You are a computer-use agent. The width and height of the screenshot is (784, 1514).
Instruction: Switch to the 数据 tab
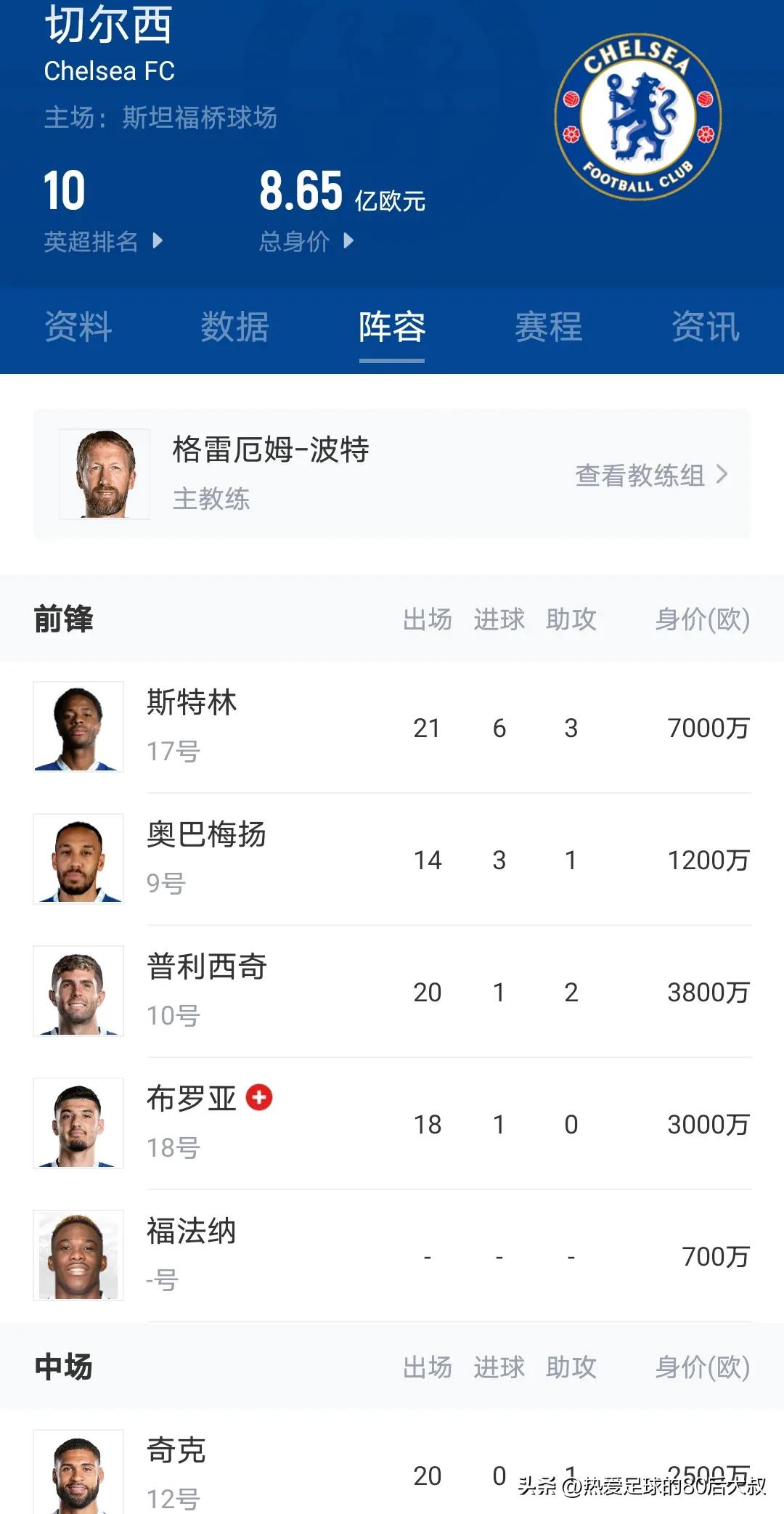click(x=234, y=328)
